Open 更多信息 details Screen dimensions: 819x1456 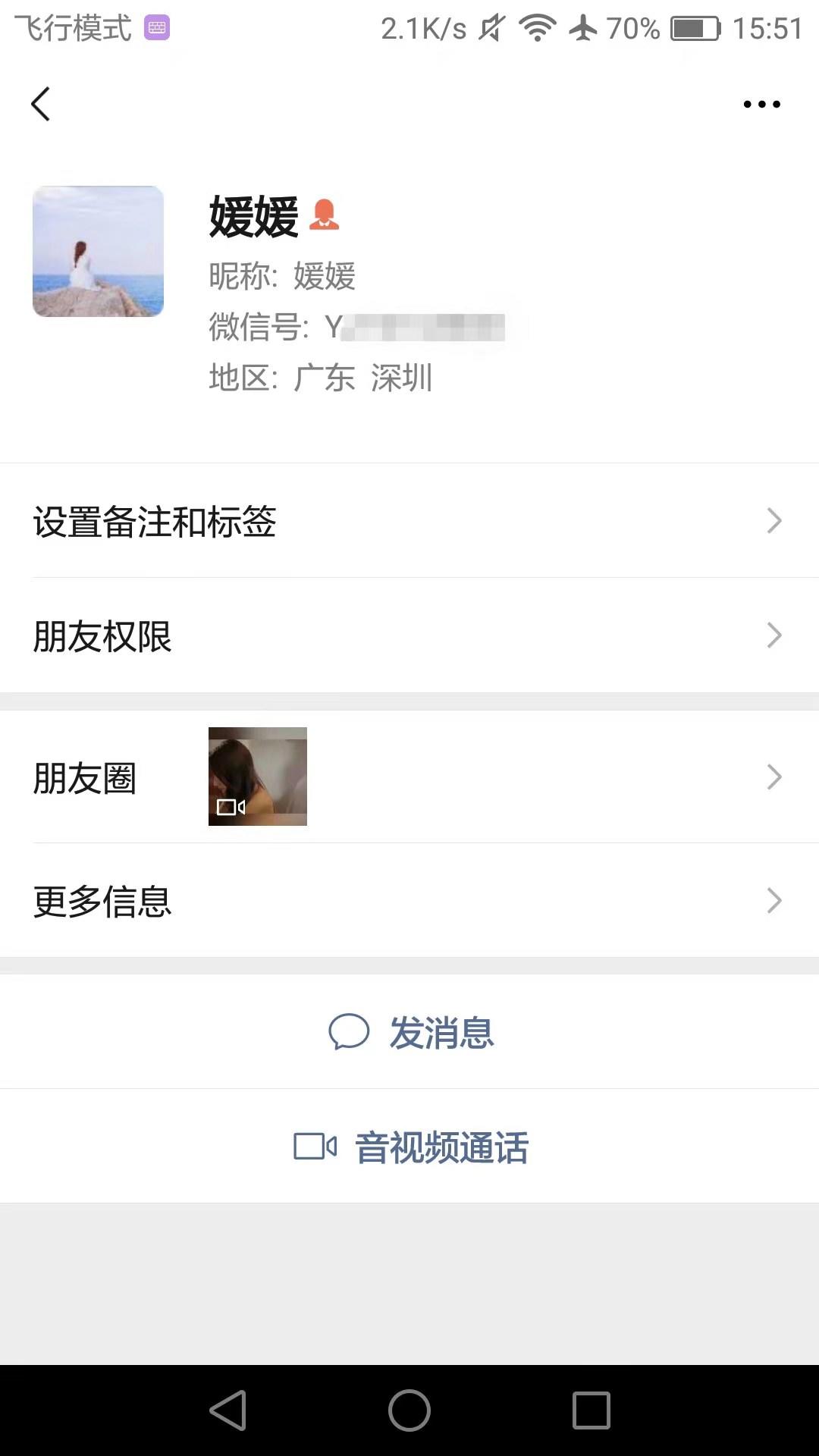coord(409,901)
